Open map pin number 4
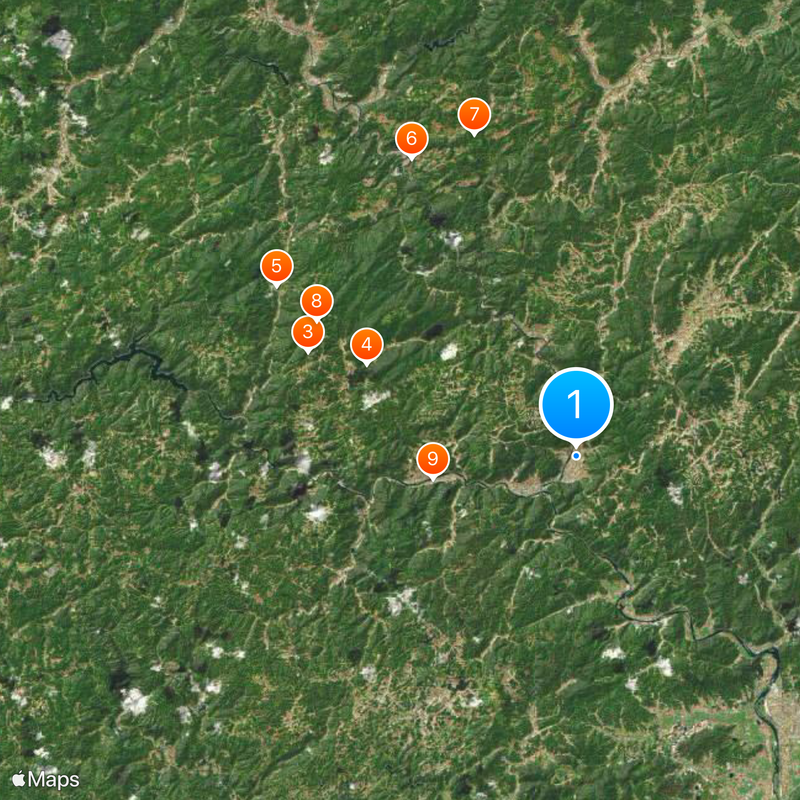This screenshot has width=800, height=800. [367, 345]
